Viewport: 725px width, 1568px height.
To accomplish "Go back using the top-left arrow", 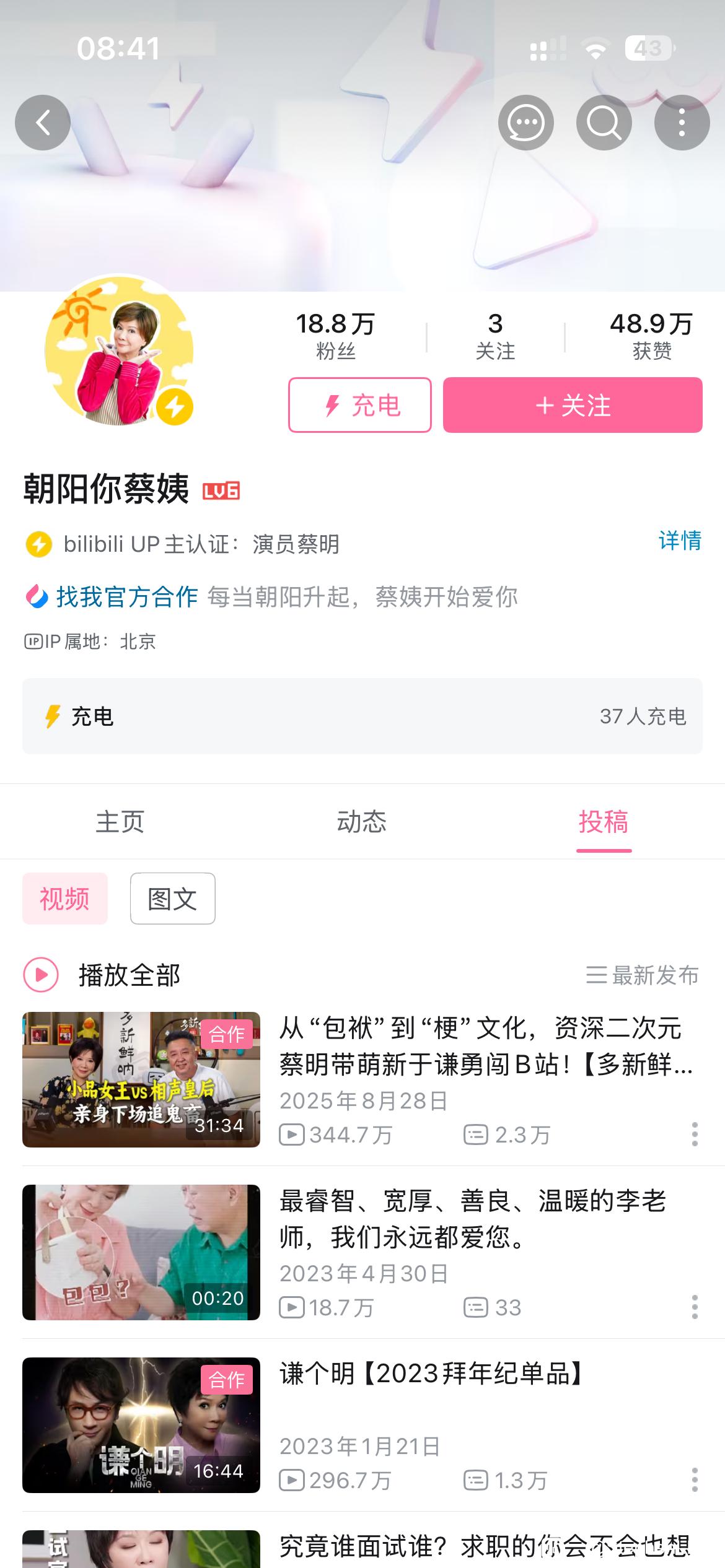I will tap(43, 123).
